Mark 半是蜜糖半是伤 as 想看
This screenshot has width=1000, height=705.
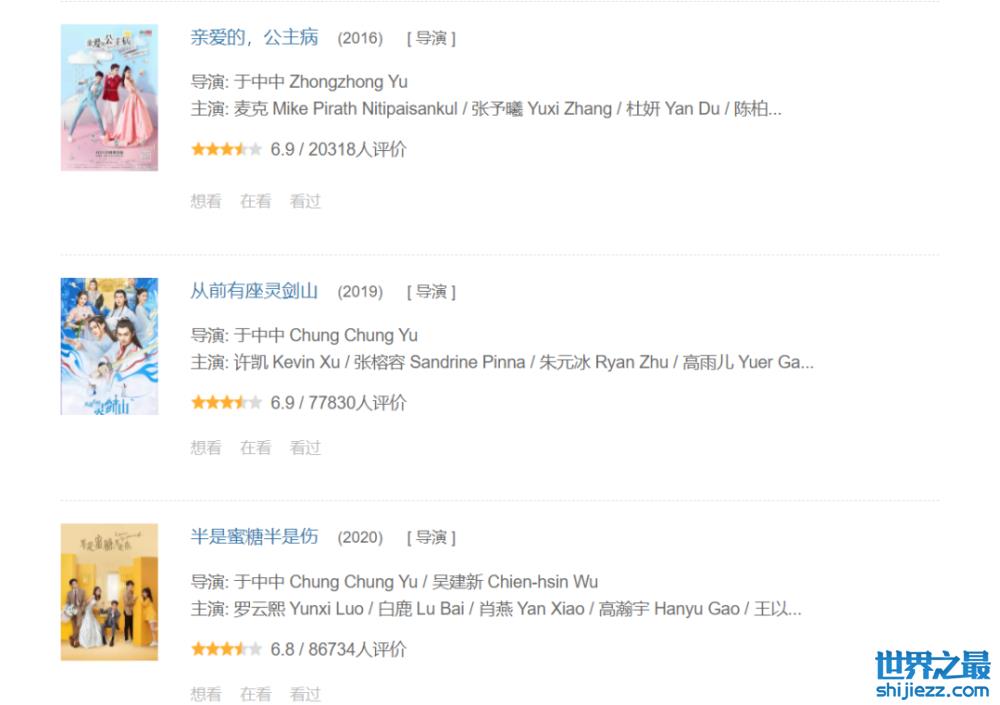coord(206,693)
